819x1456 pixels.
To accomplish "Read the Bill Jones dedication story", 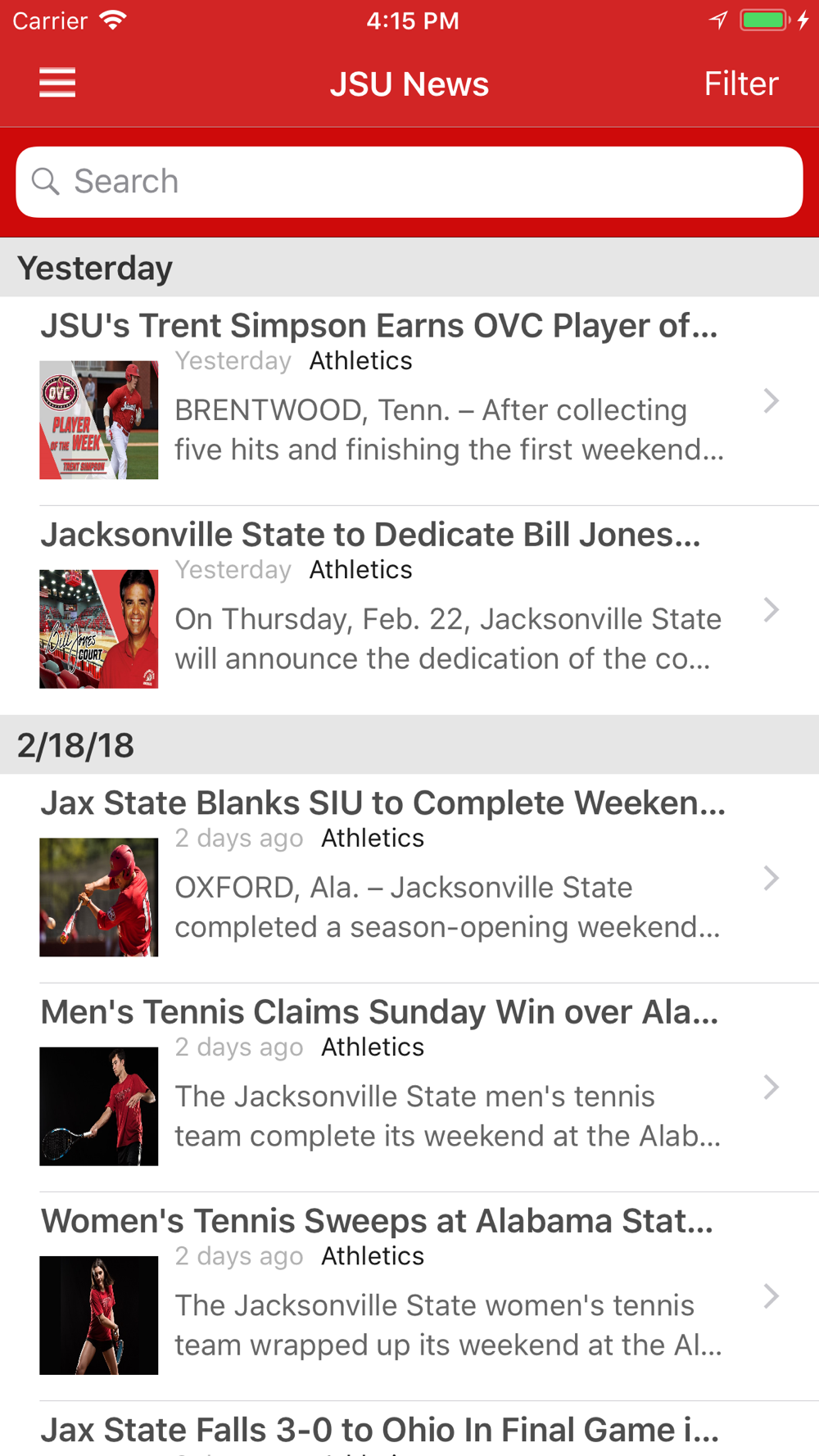I will point(409,610).
